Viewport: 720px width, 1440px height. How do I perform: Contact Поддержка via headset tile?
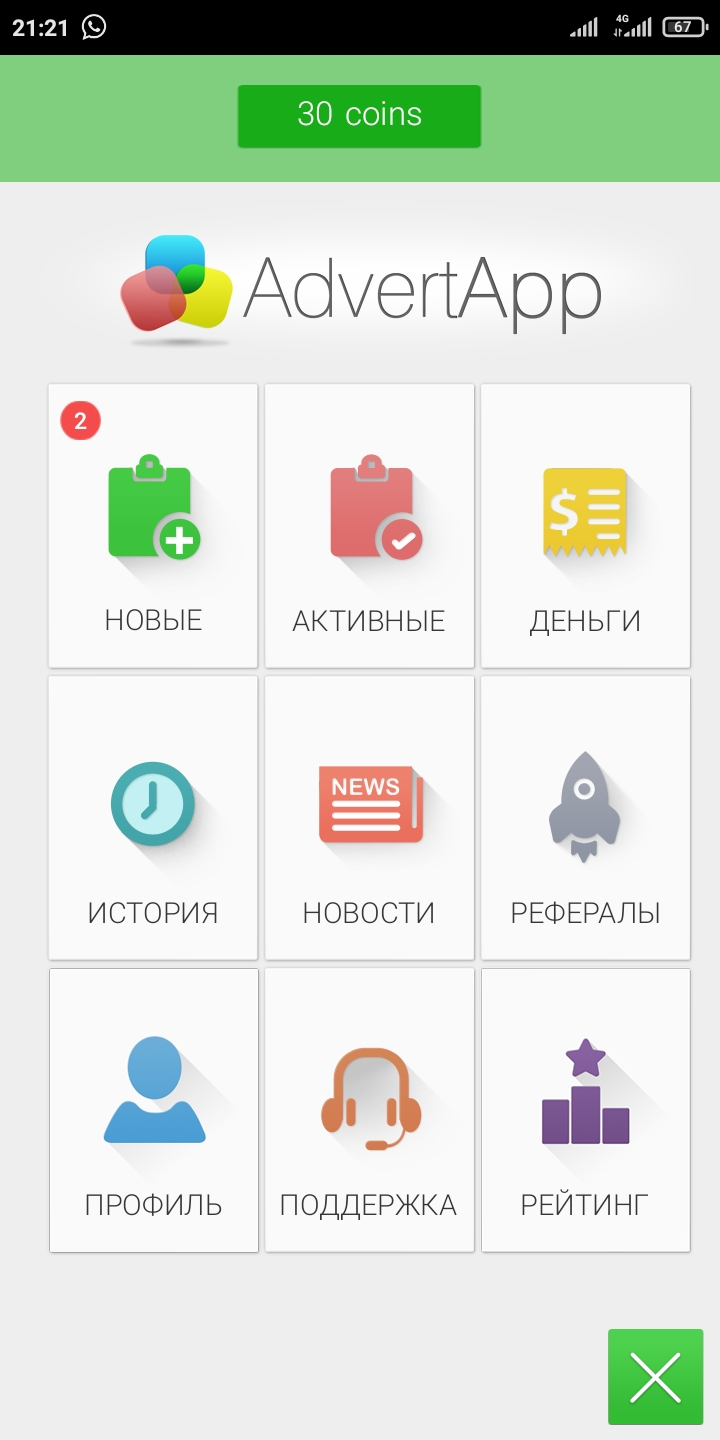[369, 1110]
